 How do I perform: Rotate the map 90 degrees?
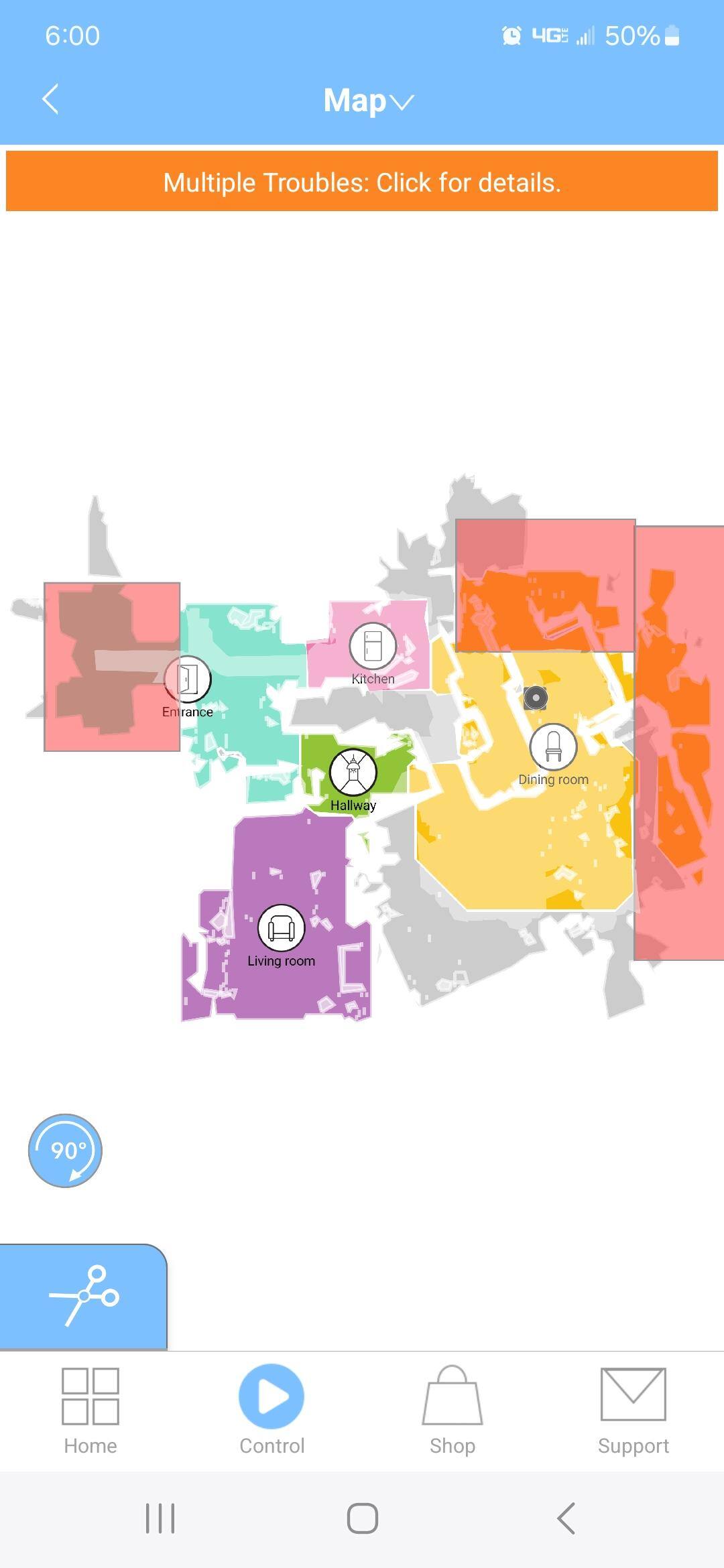tap(65, 1151)
